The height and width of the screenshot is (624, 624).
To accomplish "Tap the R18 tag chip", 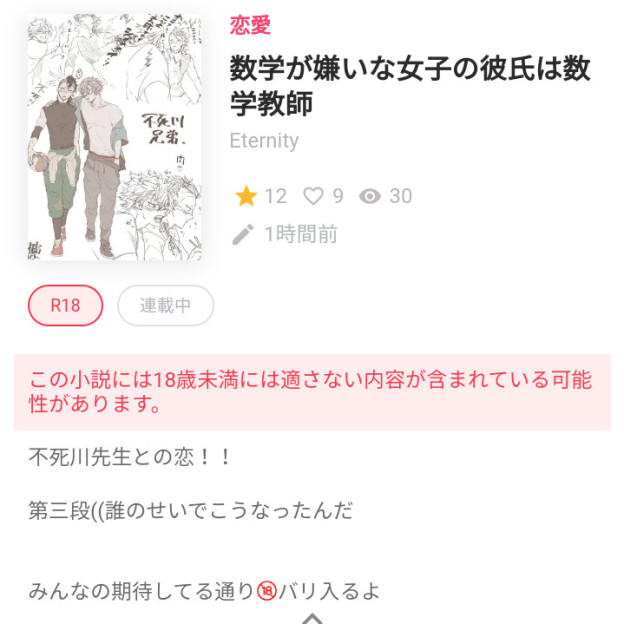I will point(65,306).
